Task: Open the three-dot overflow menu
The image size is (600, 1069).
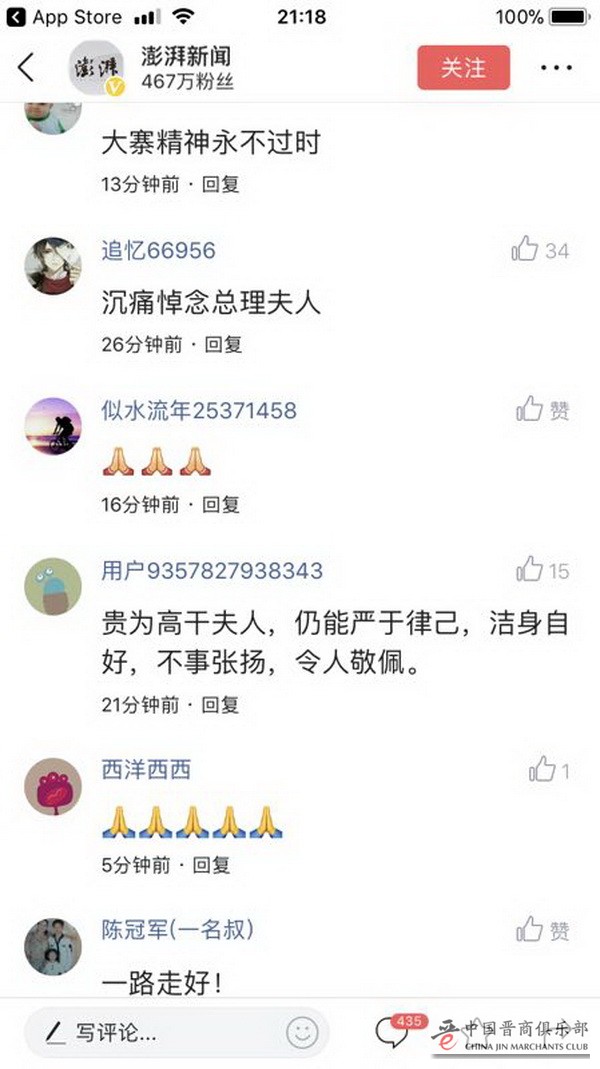Action: 556,68
